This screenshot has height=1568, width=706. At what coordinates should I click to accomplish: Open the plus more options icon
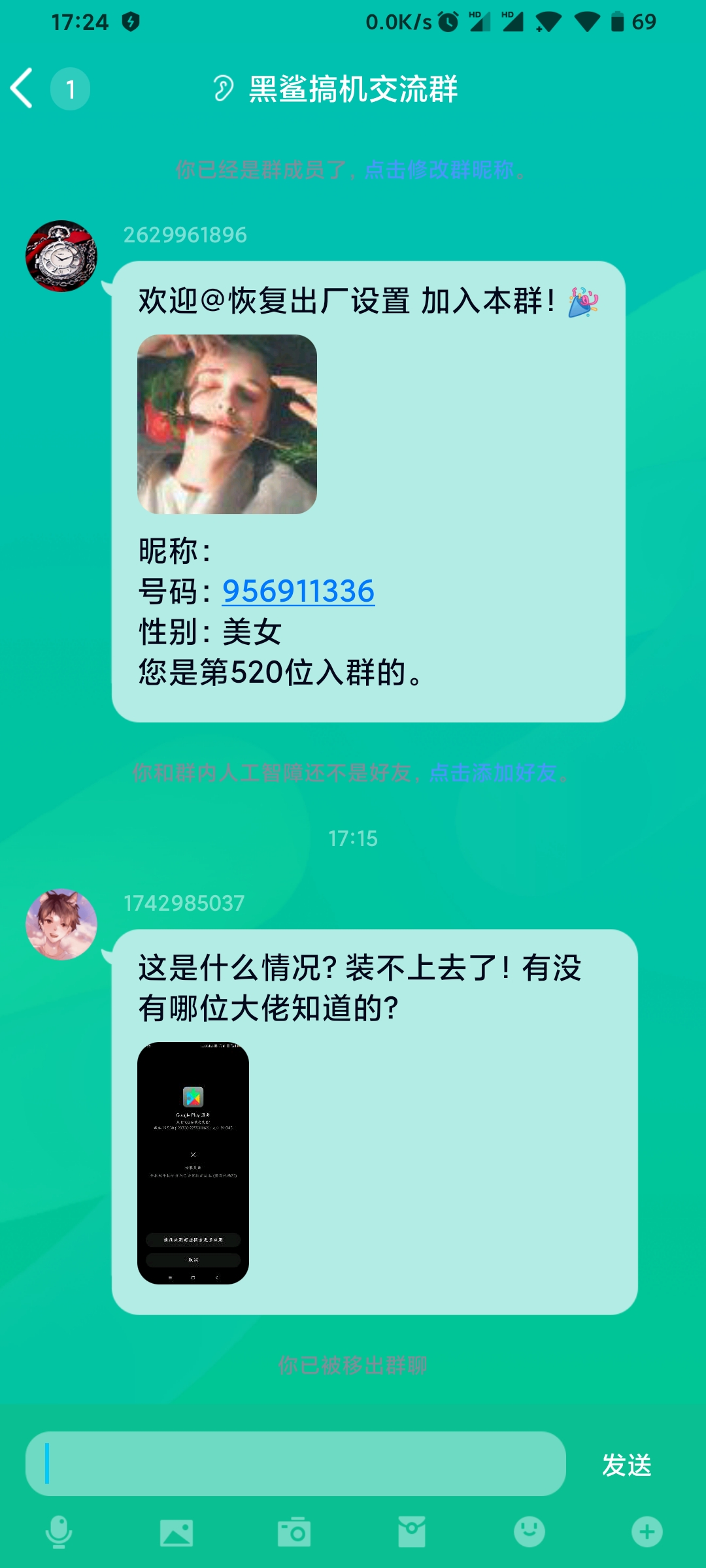647,1532
